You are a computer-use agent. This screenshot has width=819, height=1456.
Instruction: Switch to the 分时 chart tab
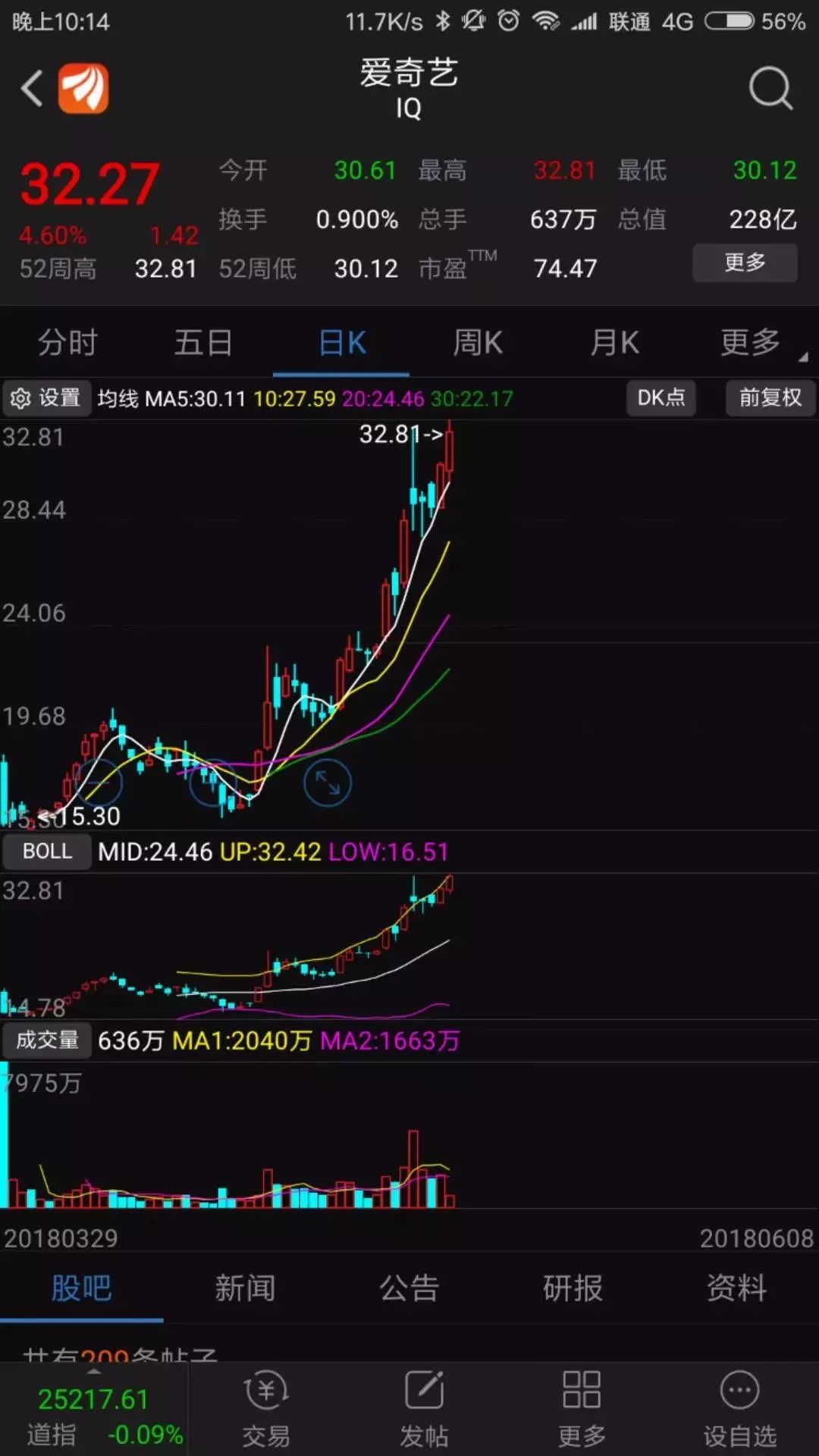tap(67, 343)
